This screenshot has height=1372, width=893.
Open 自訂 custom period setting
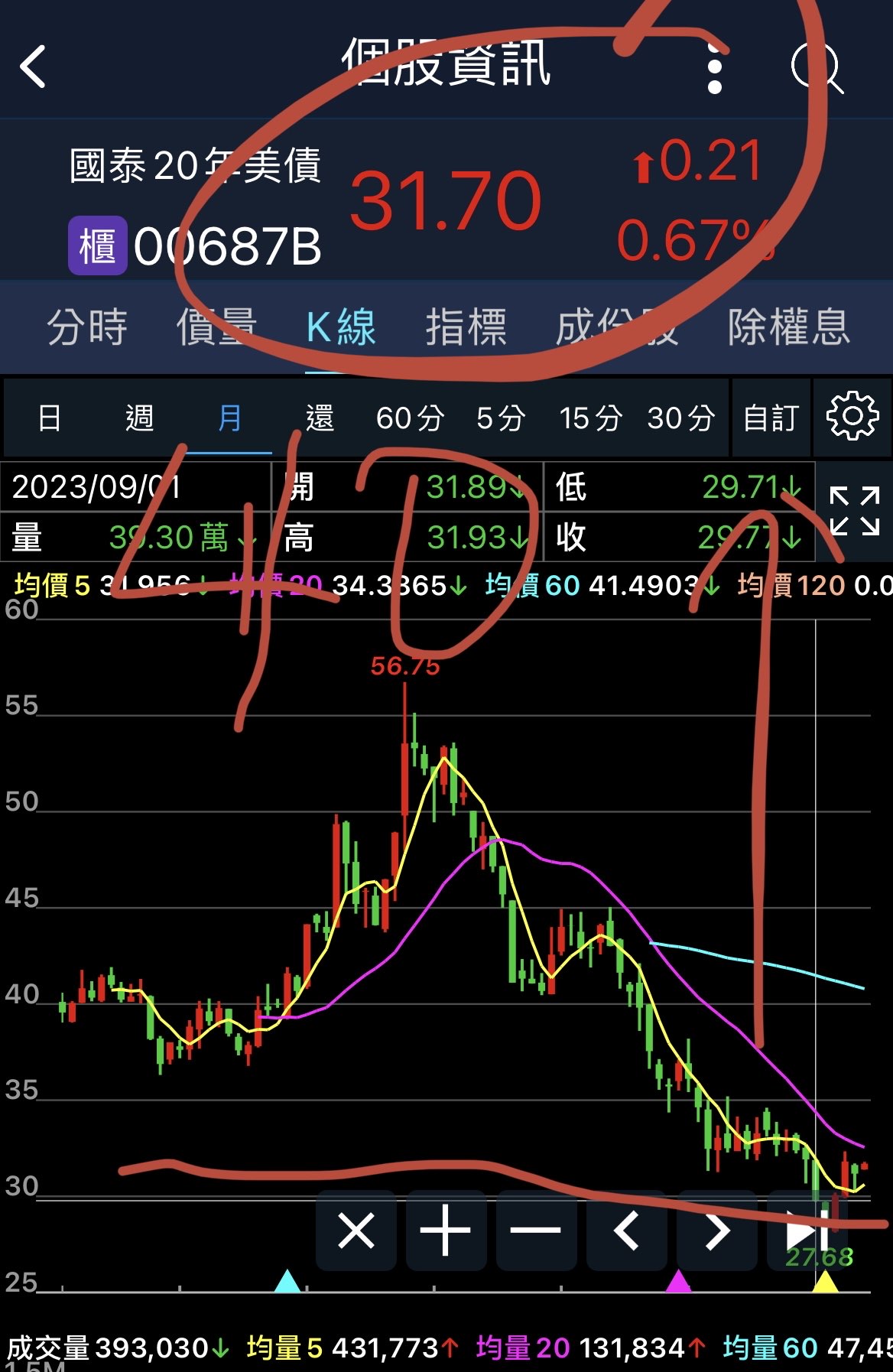(x=771, y=418)
